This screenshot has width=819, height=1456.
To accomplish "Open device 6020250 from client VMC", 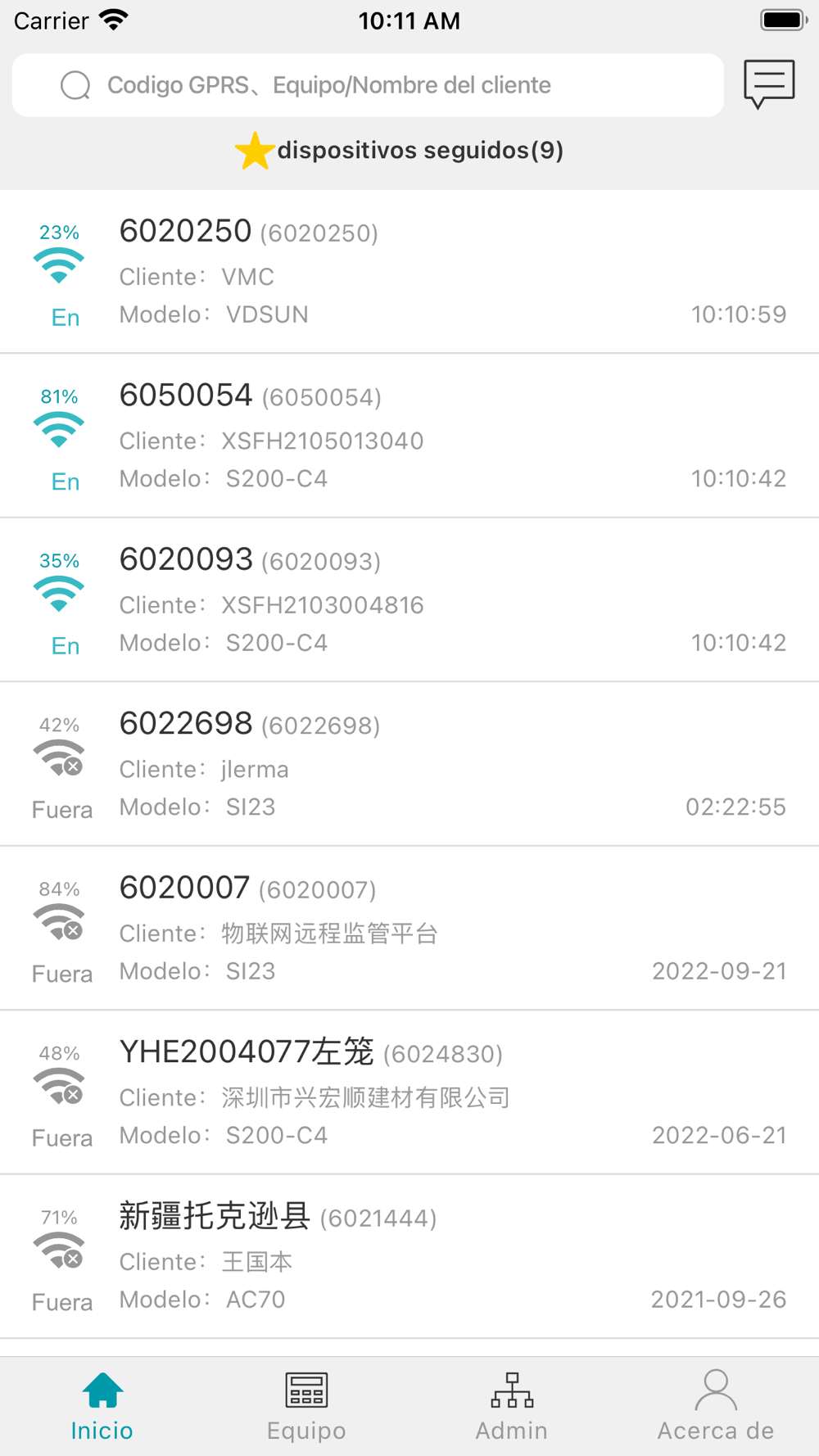I will (x=409, y=272).
